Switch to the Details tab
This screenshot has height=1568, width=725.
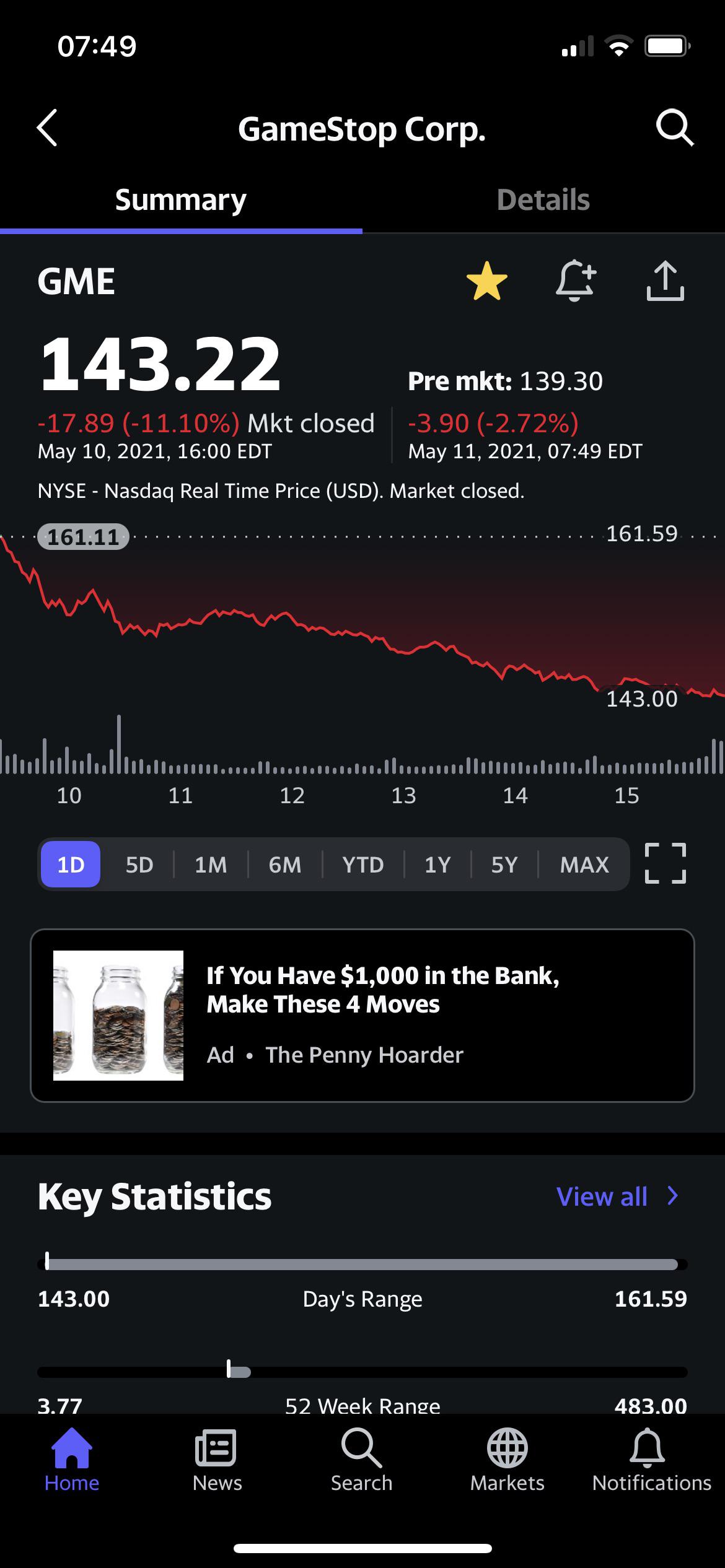click(543, 200)
